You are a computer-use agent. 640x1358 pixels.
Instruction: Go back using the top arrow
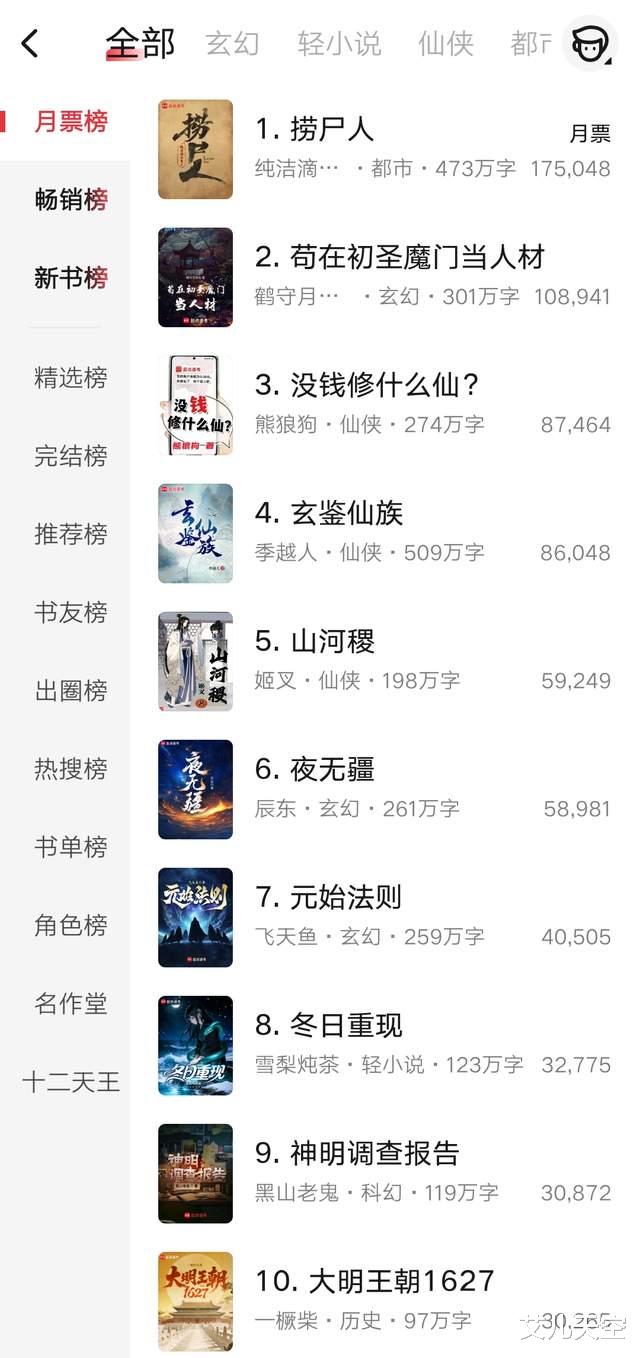point(30,44)
